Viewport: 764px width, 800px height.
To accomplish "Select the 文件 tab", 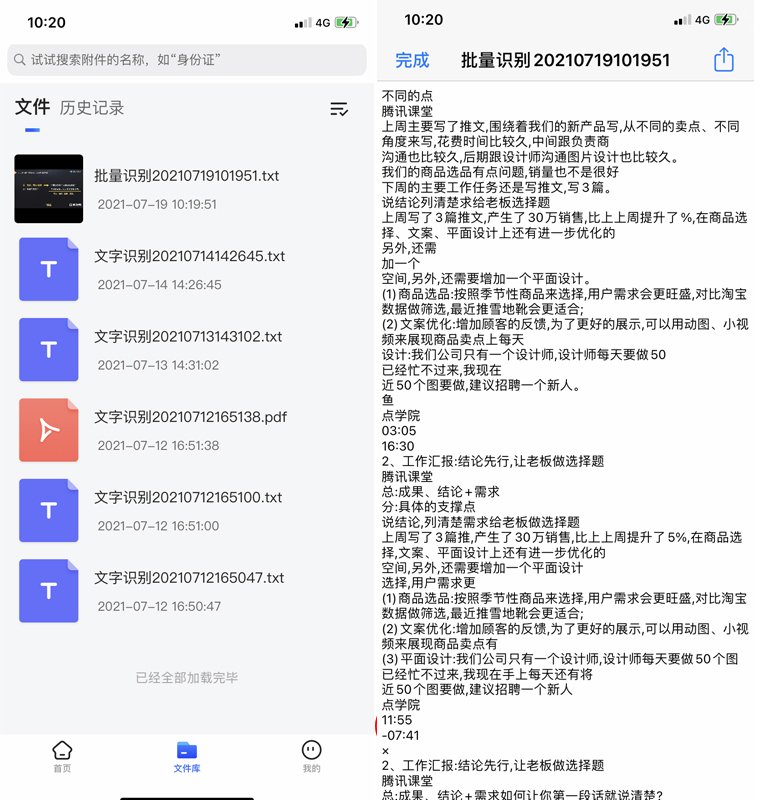I will click(32, 107).
